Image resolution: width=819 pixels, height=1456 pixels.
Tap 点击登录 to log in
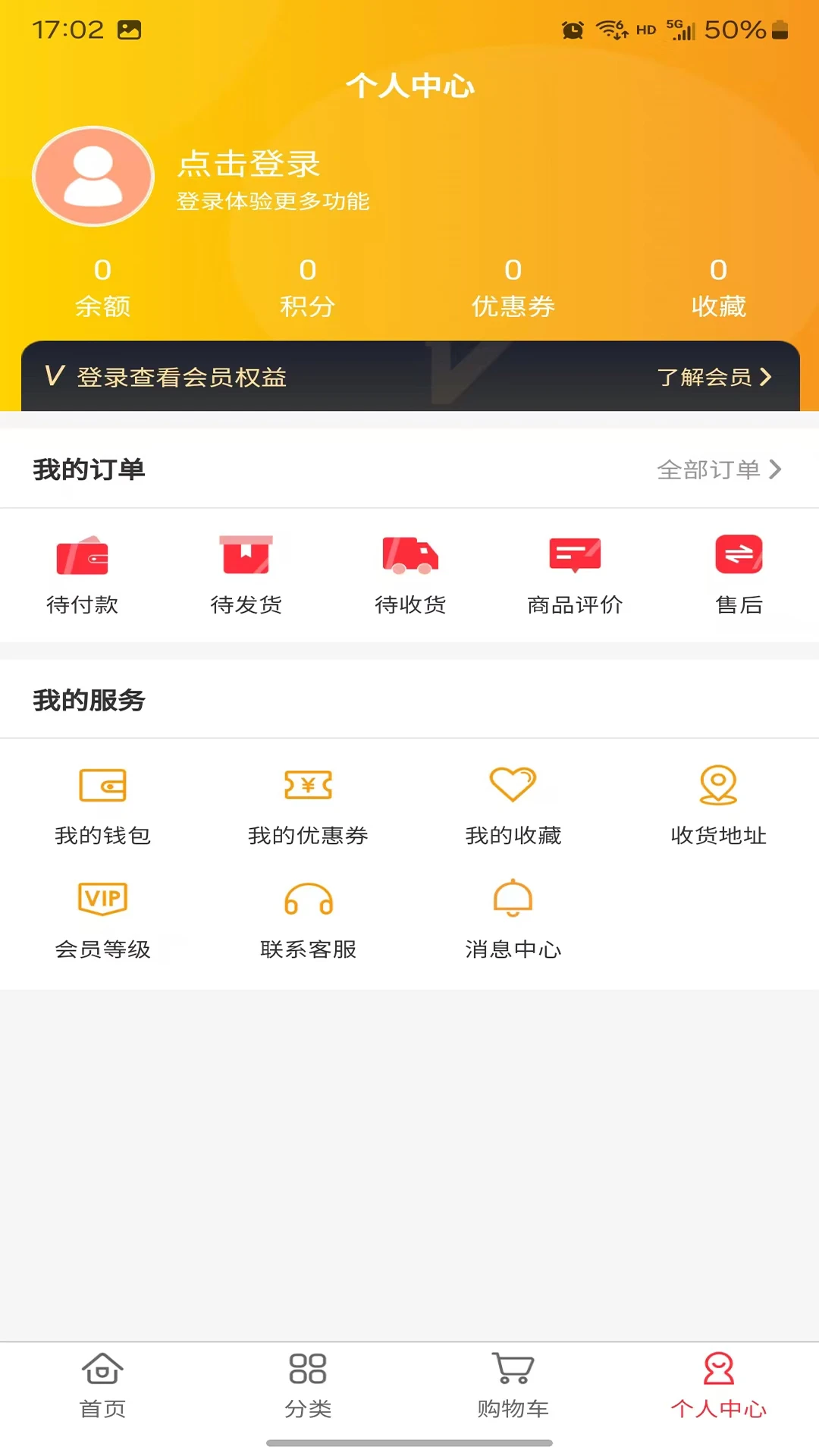click(249, 165)
